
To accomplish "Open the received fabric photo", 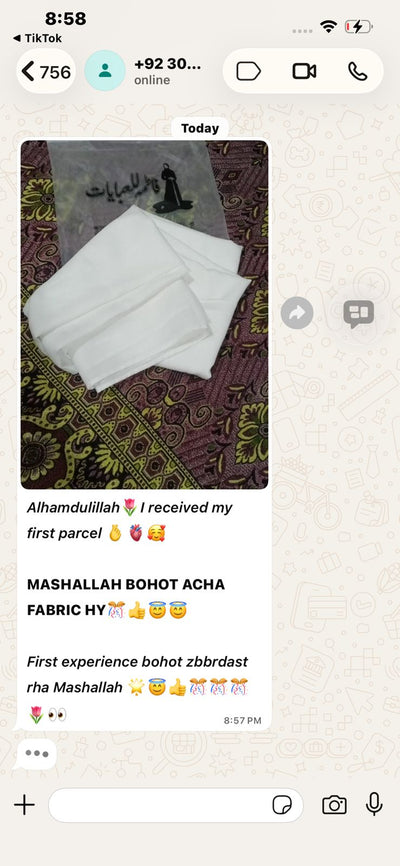I will coord(144,315).
